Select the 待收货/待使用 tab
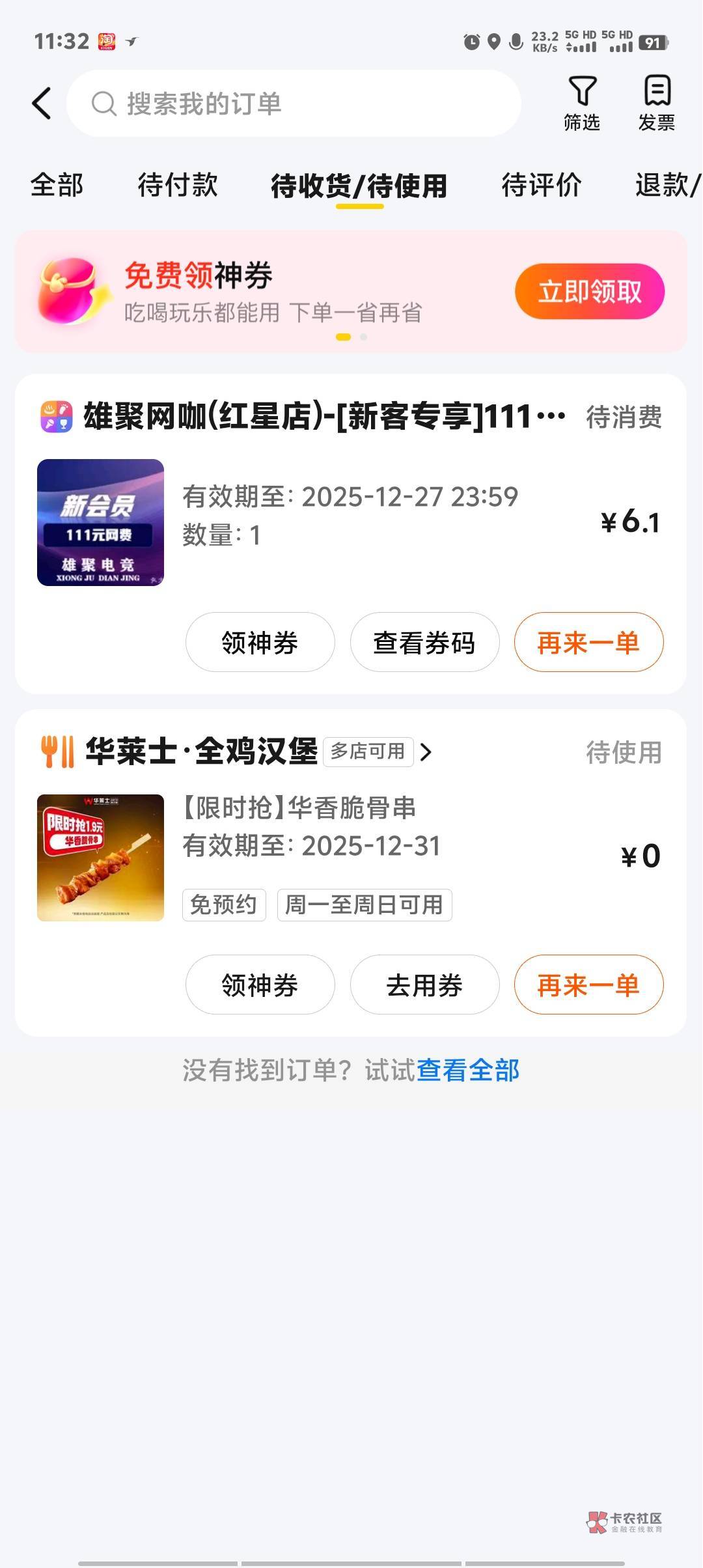Screen dimensions: 703x1568 click(x=359, y=186)
